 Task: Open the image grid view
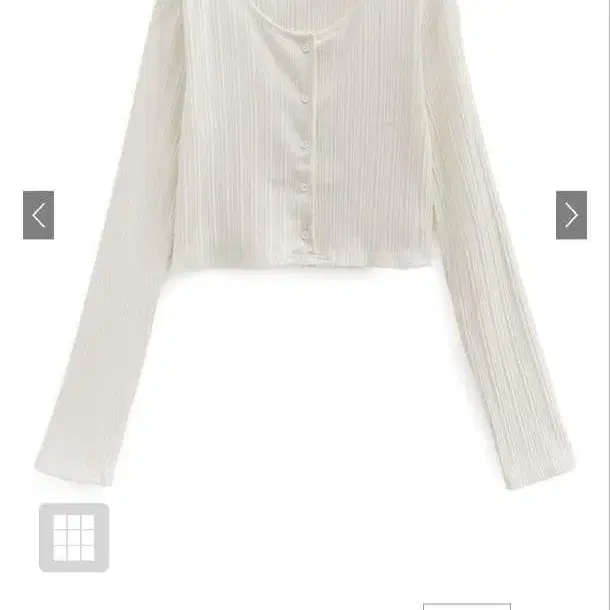(74, 538)
